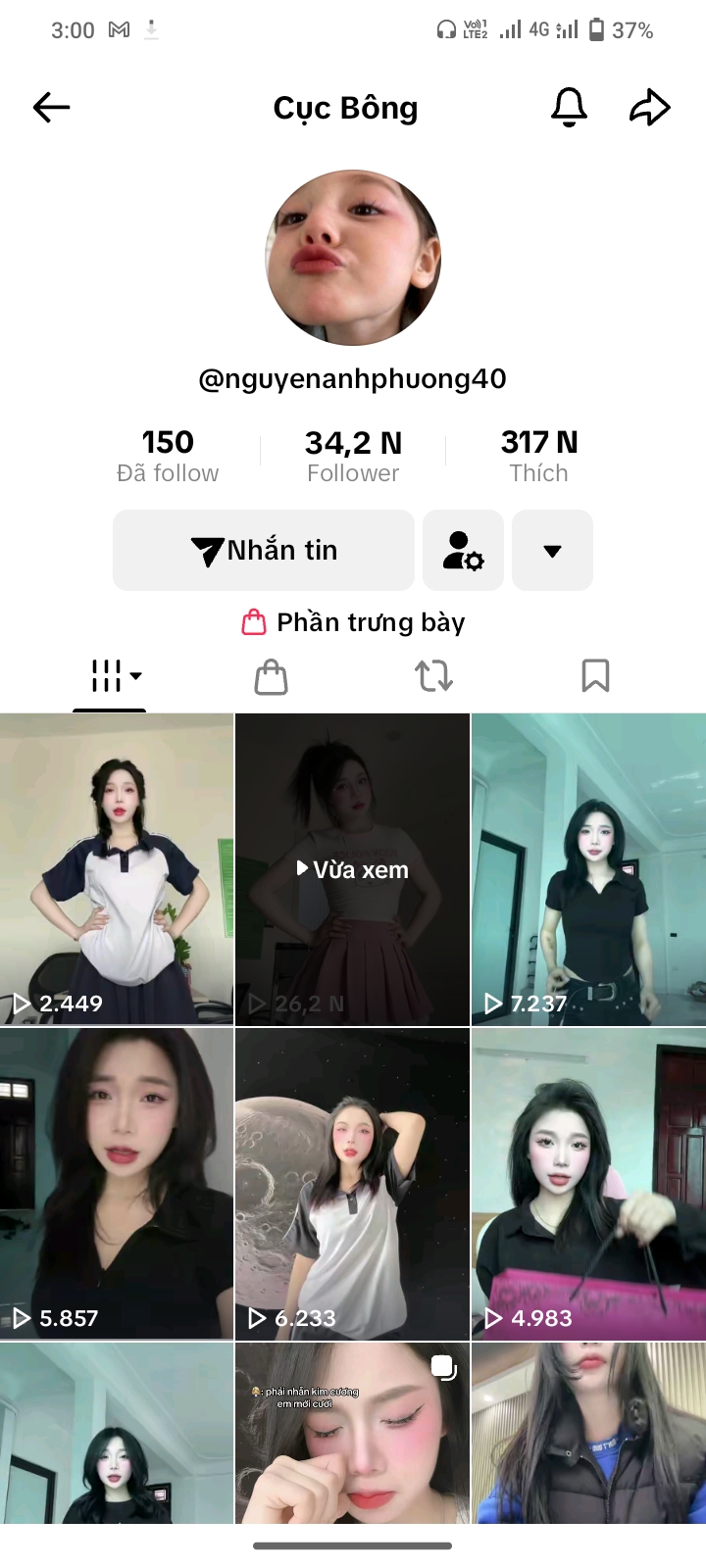This screenshot has width=706, height=1568.
Task: Go back with the arrow icon
Action: (x=51, y=108)
